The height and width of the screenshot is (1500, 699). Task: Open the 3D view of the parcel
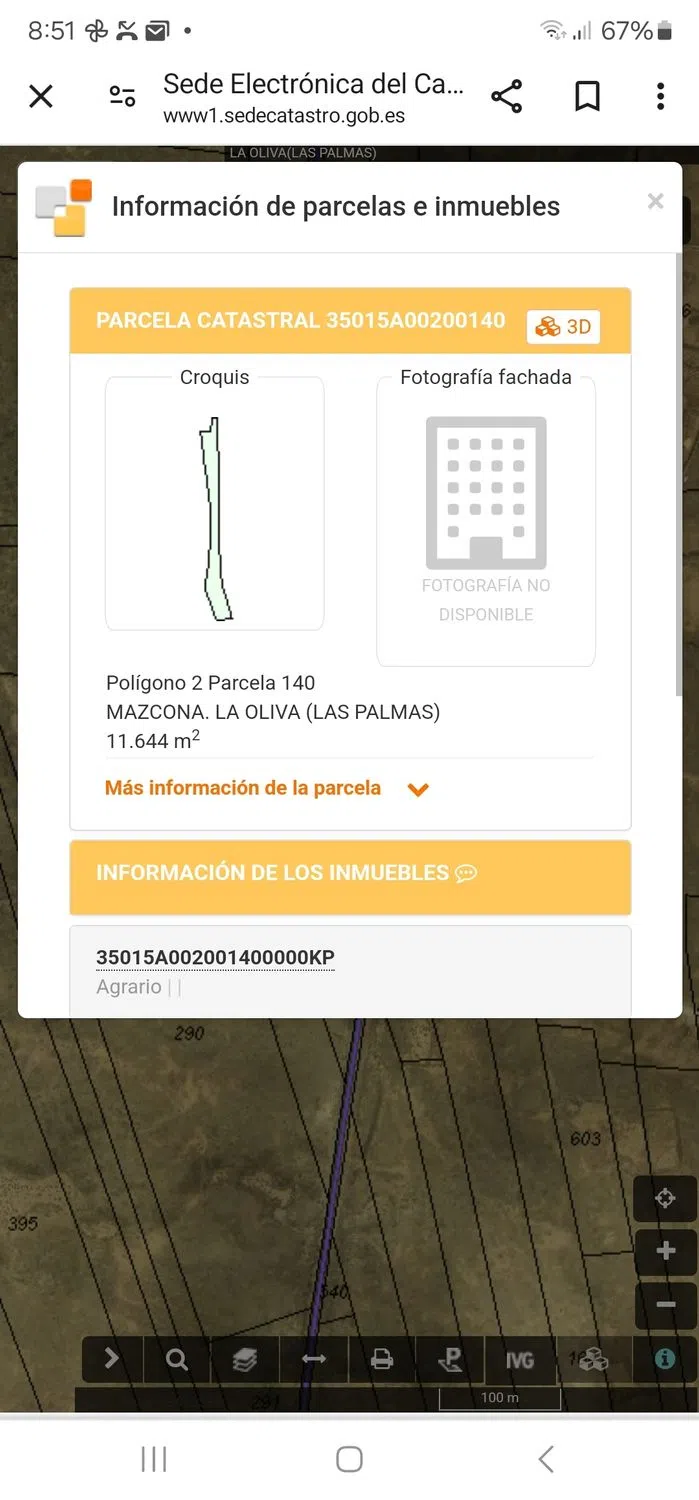pyautogui.click(x=563, y=327)
